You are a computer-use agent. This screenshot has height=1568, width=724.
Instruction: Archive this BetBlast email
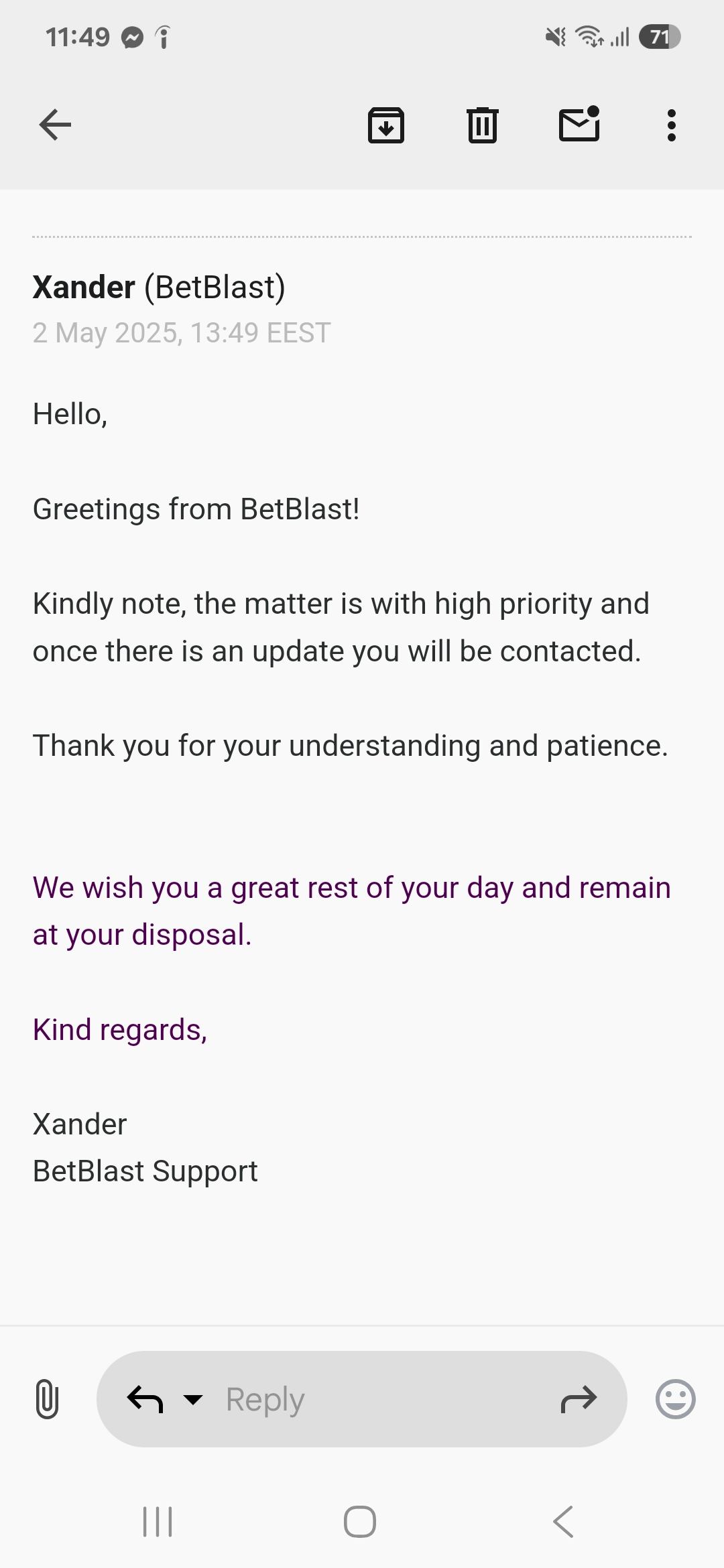pyautogui.click(x=386, y=125)
